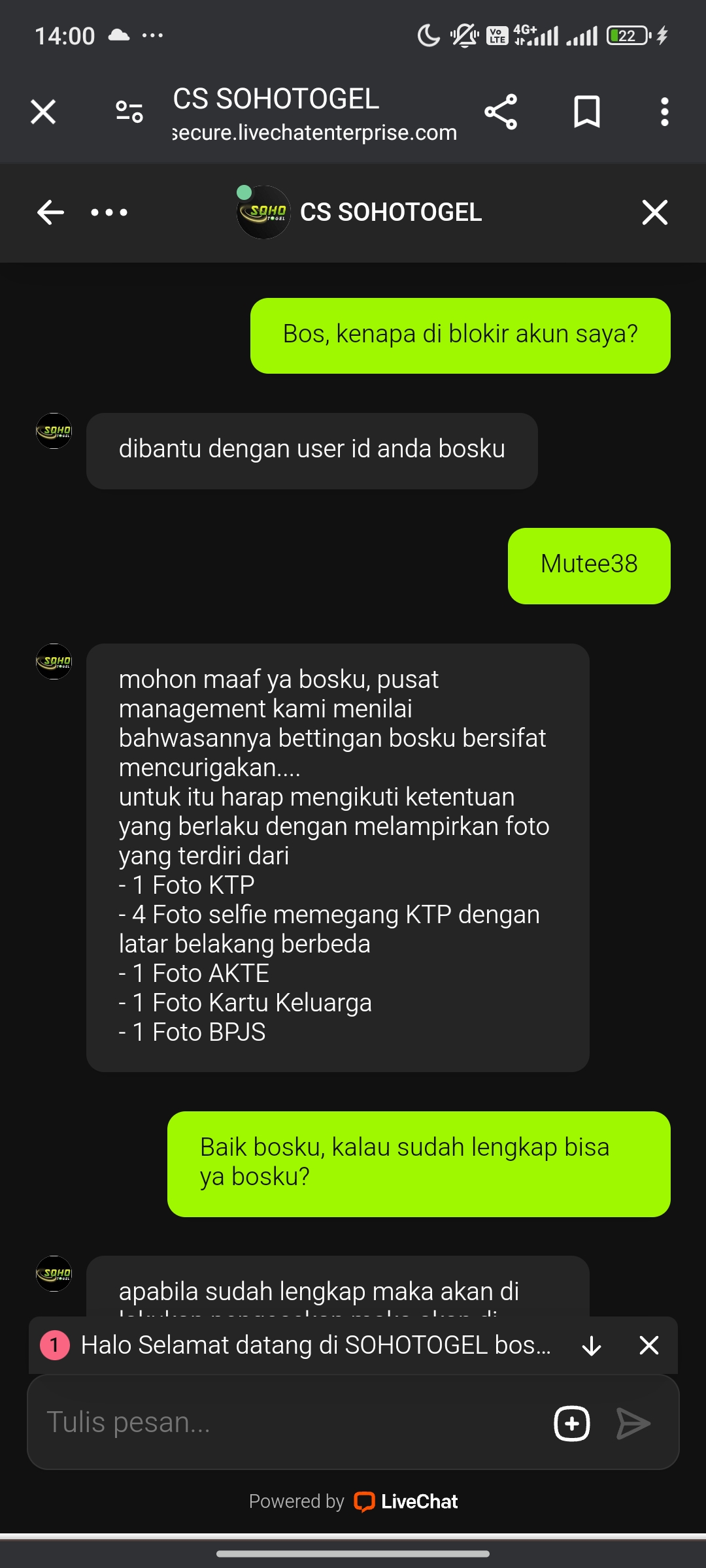706x1568 pixels.
Task: Focus the Tulis pesan message field
Action: [x=281, y=1422]
